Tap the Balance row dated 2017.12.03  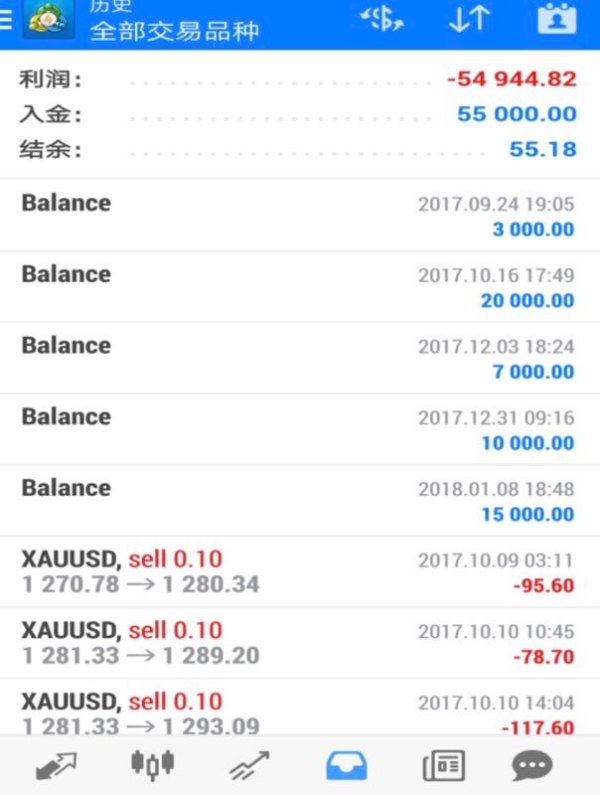tap(298, 358)
